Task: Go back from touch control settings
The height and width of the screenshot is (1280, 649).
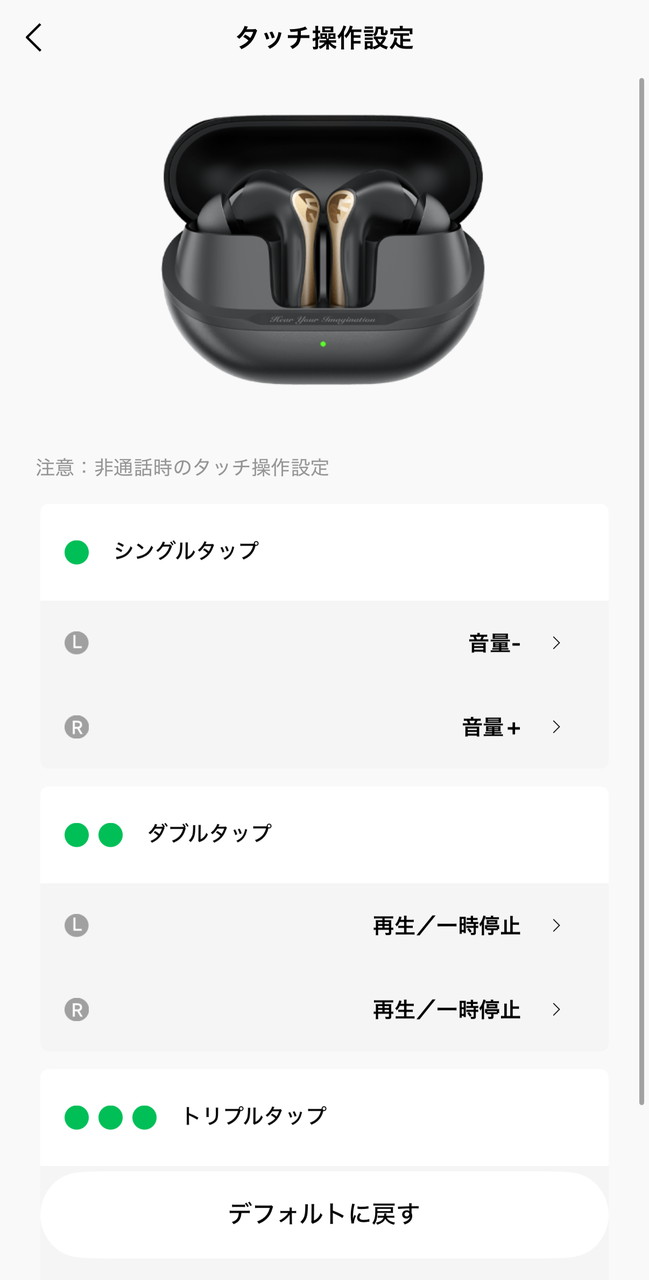Action: point(34,38)
